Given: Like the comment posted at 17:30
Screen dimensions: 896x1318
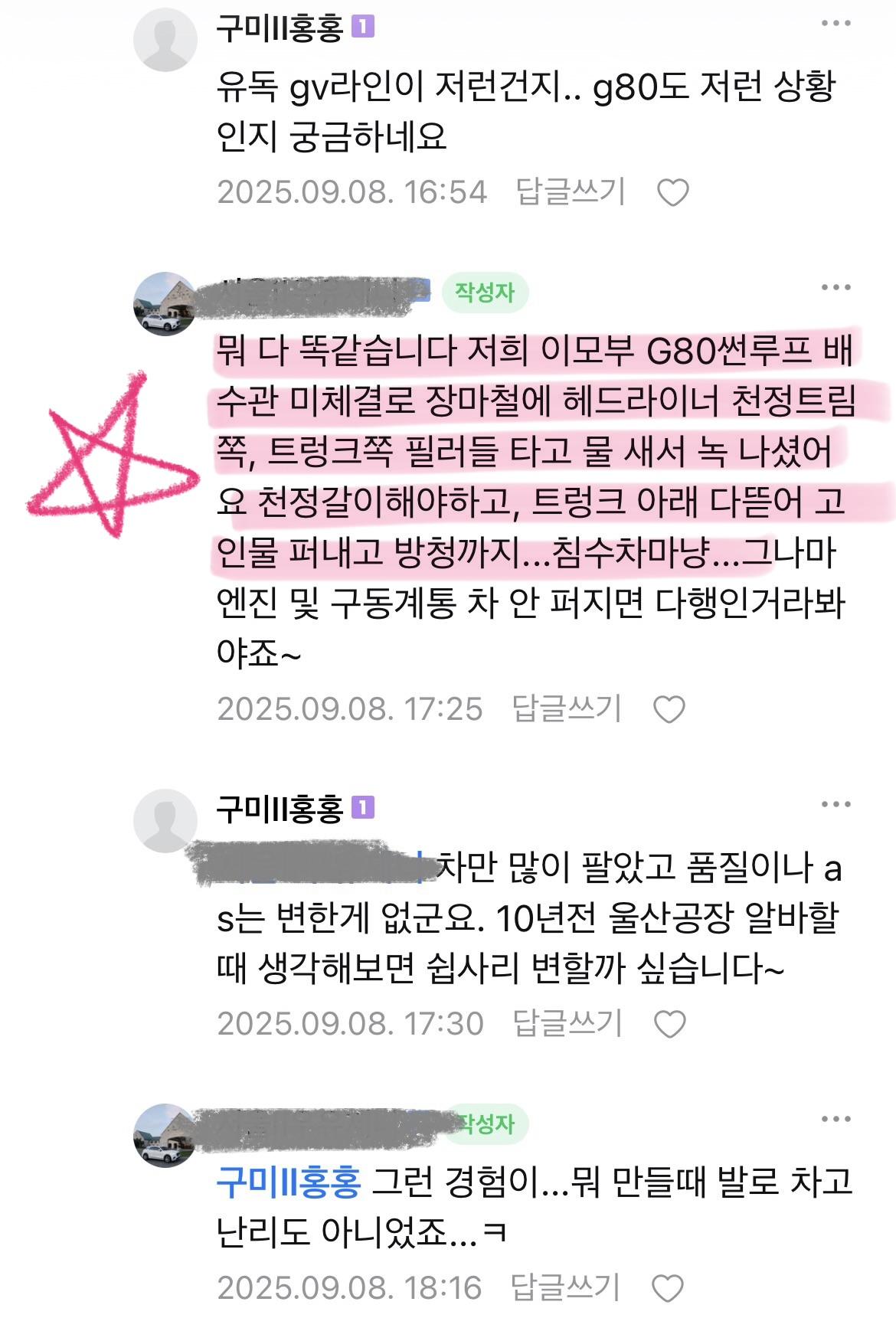Looking at the screenshot, I should click(x=670, y=1024).
